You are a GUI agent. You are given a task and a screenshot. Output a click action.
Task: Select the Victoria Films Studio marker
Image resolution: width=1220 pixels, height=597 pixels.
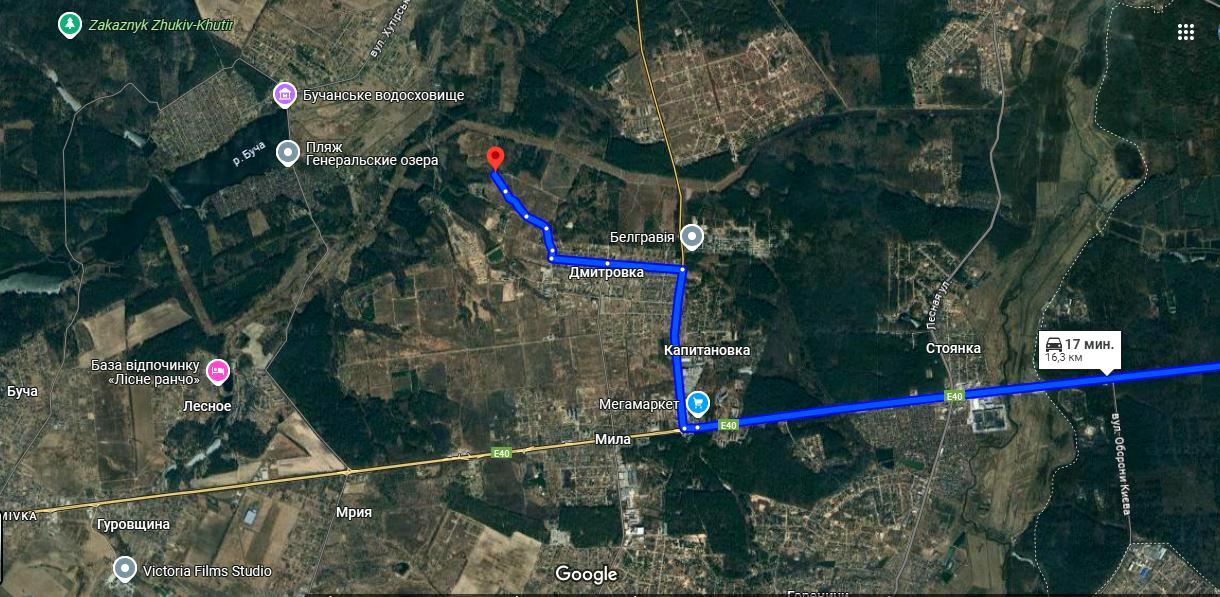tap(125, 569)
